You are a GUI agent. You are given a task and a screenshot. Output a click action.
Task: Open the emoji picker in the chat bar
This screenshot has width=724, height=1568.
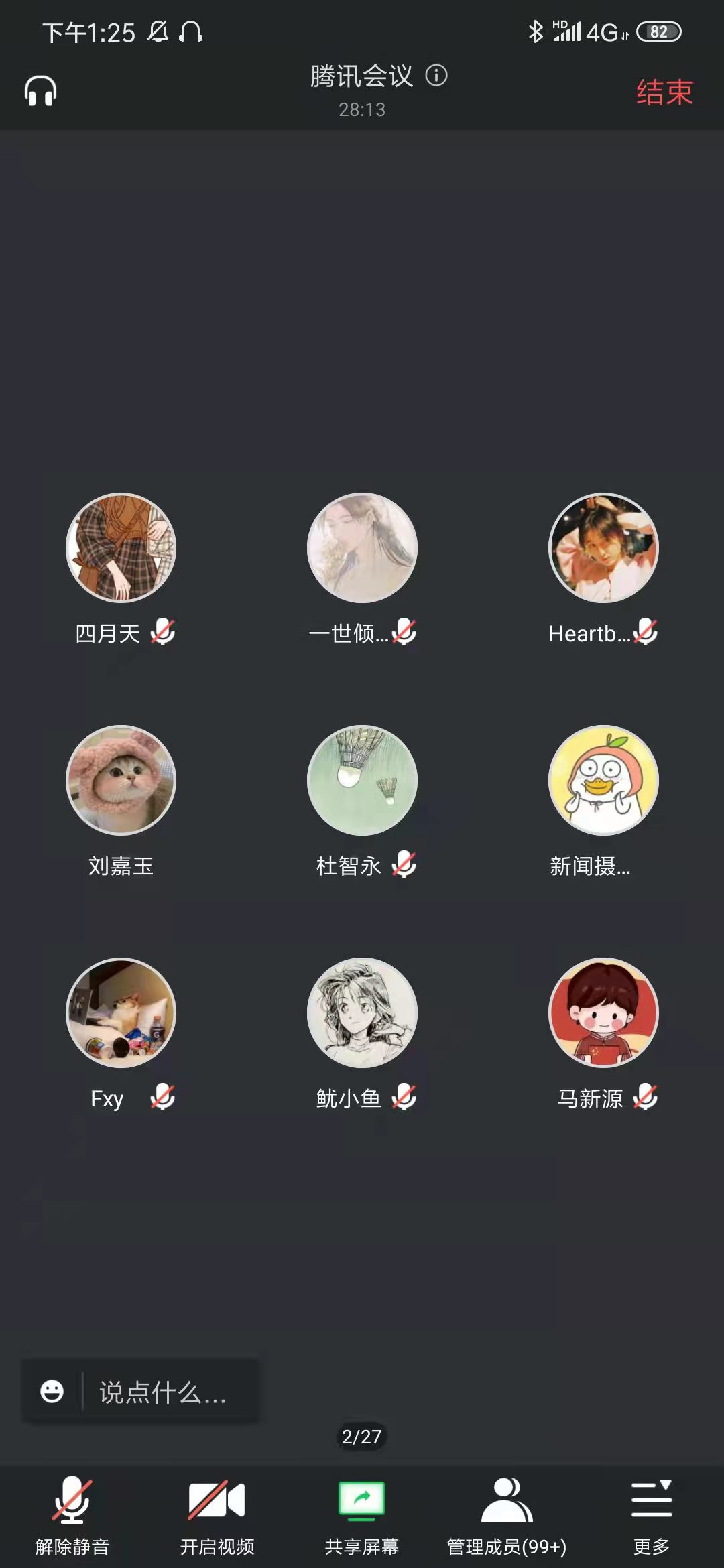pyautogui.click(x=52, y=1392)
